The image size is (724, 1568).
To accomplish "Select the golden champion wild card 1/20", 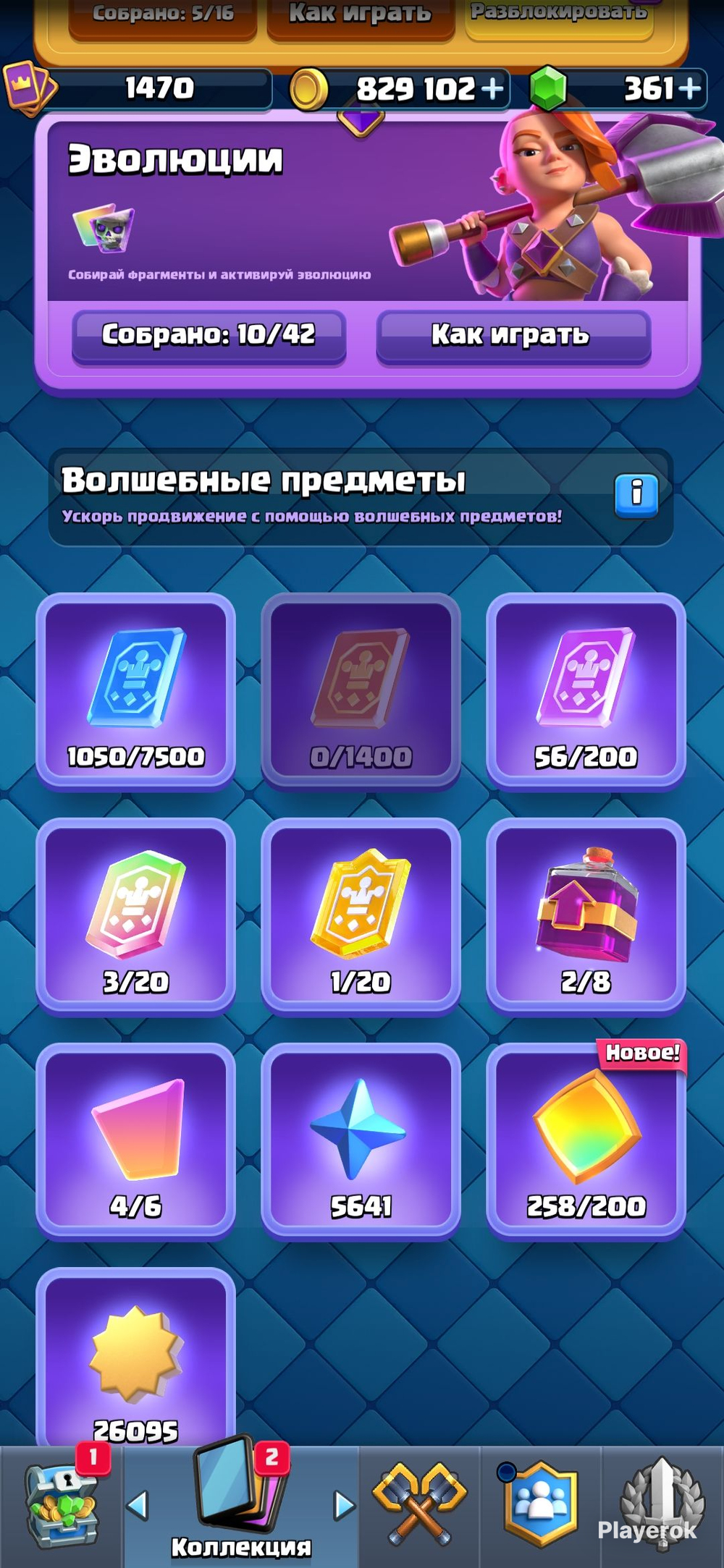I will (361, 917).
